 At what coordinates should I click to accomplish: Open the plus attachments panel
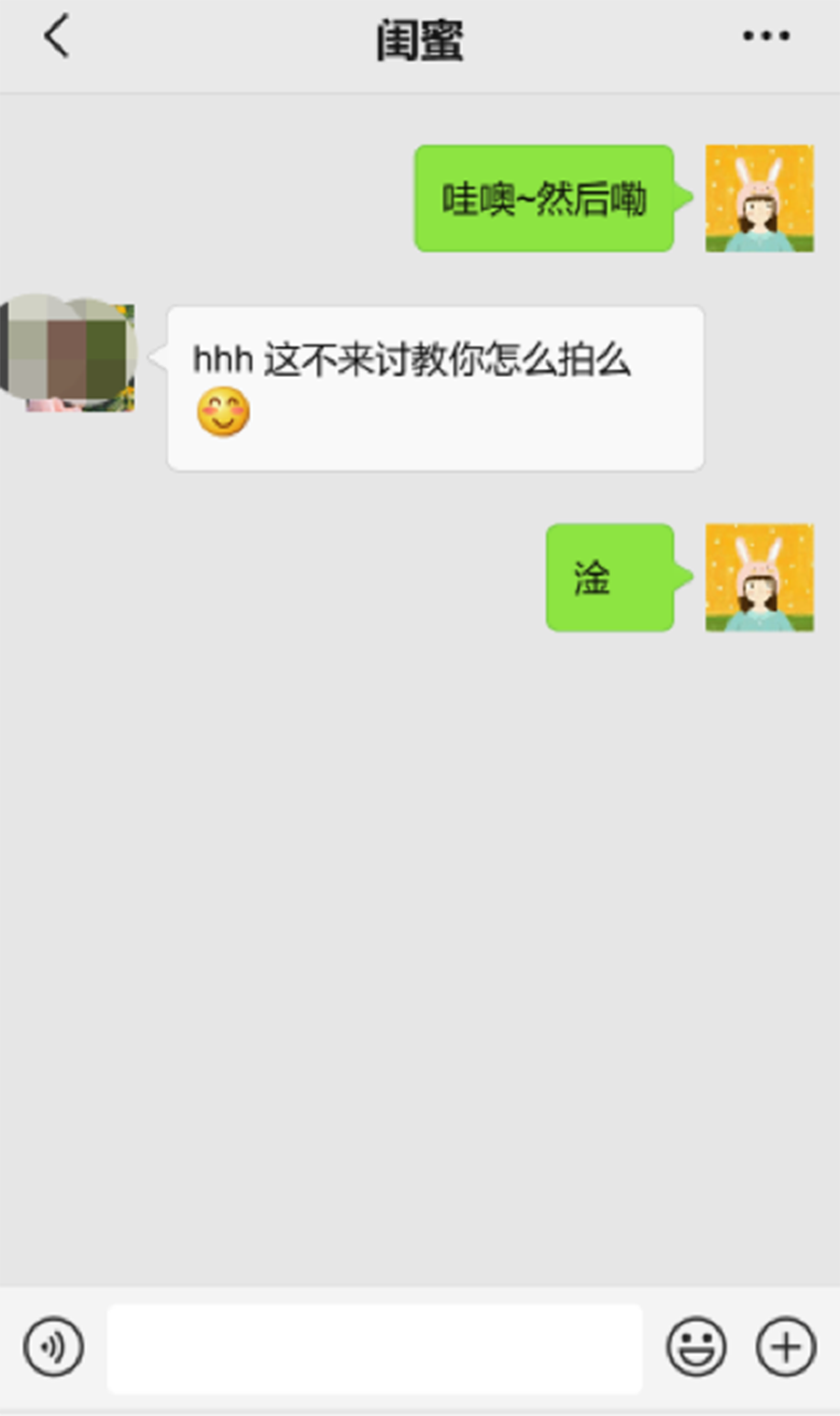786,1347
